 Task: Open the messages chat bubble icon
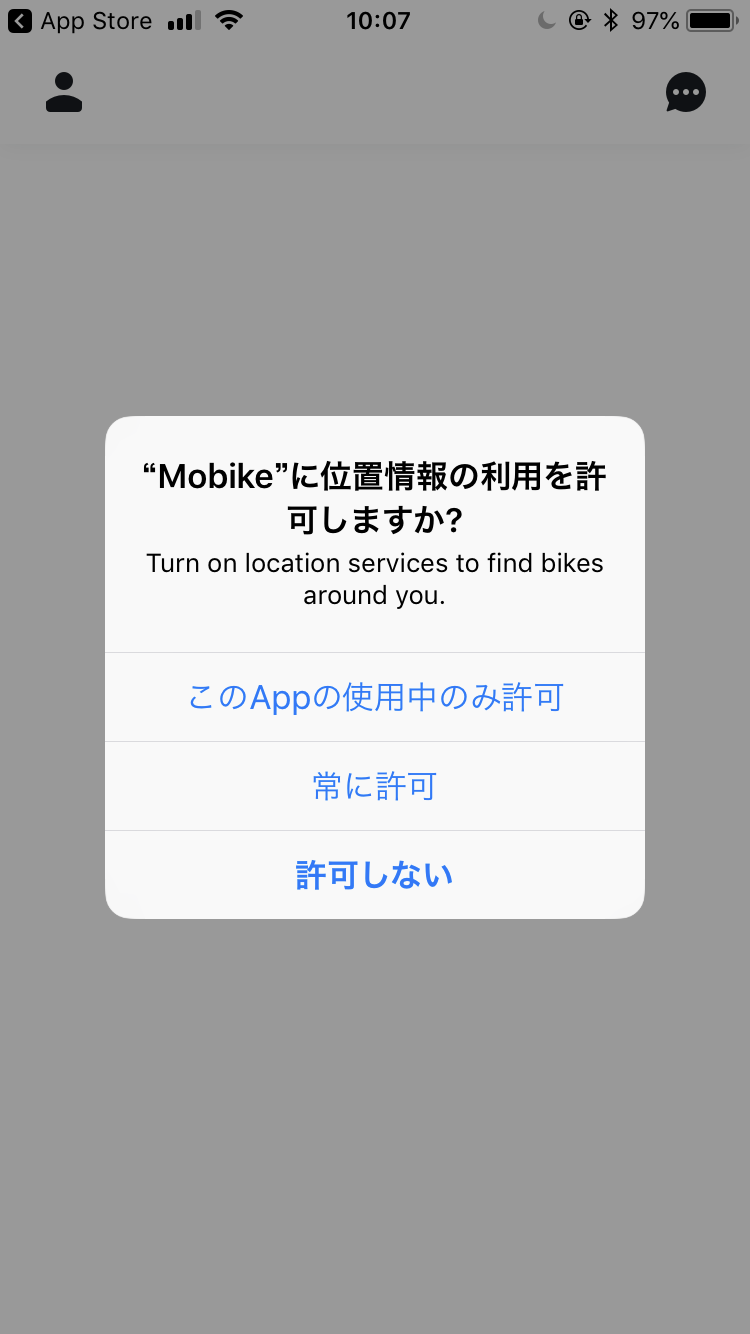pyautogui.click(x=686, y=93)
